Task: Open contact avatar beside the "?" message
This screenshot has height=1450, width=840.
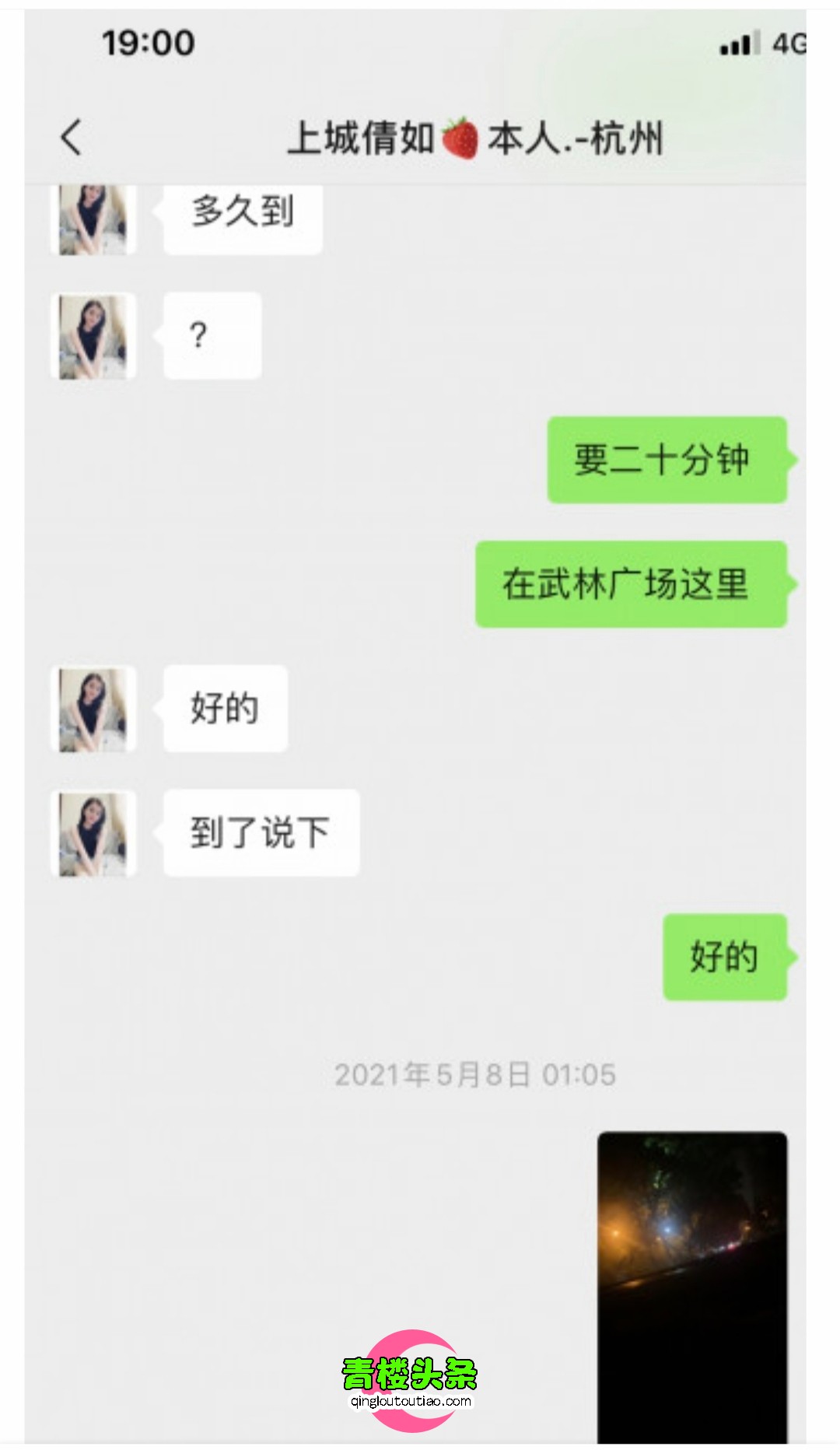Action: tap(93, 336)
